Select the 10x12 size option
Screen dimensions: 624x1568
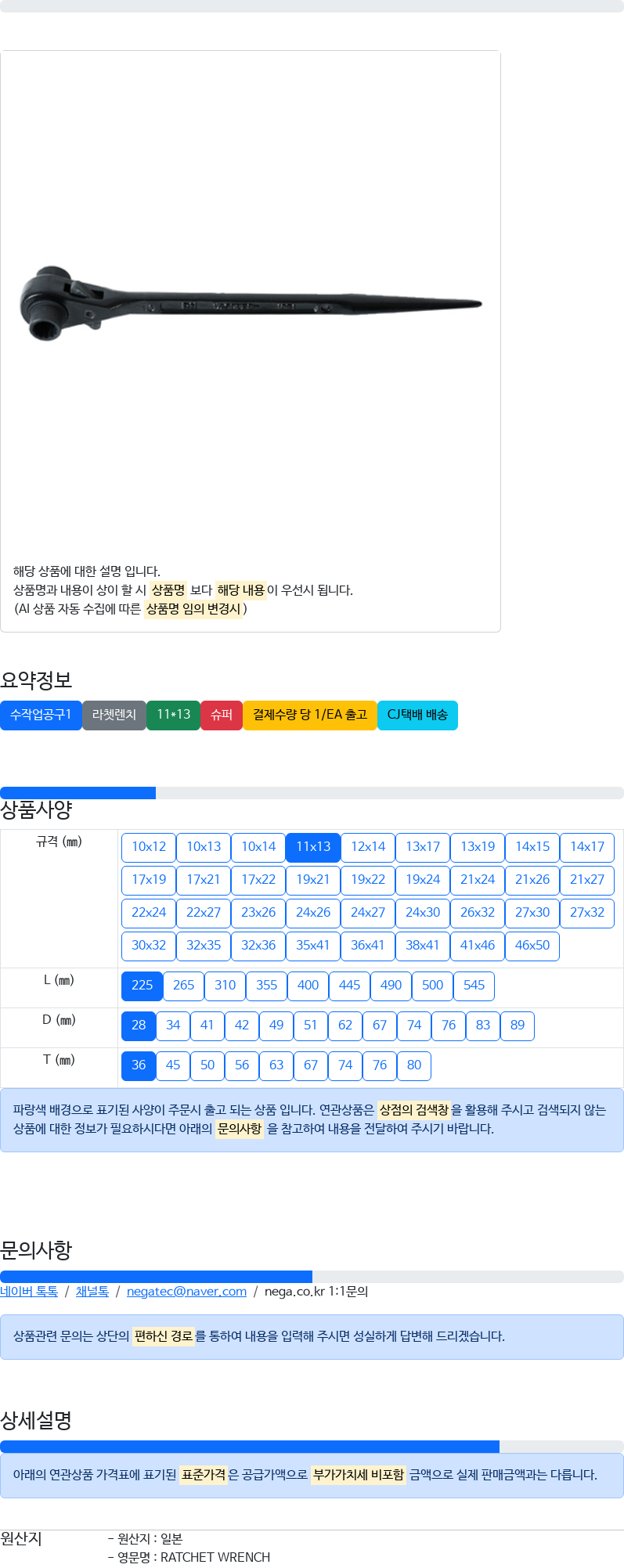click(x=149, y=847)
